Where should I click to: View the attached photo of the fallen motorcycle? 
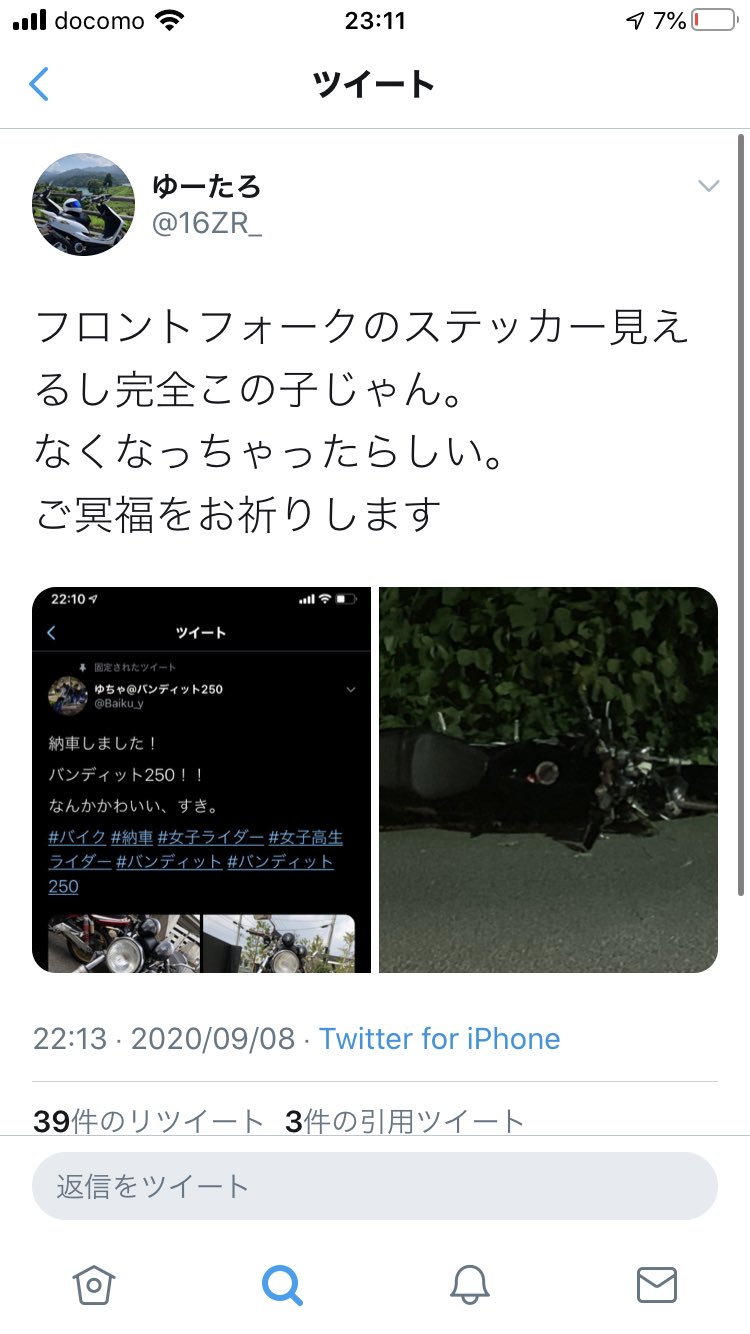(x=548, y=780)
